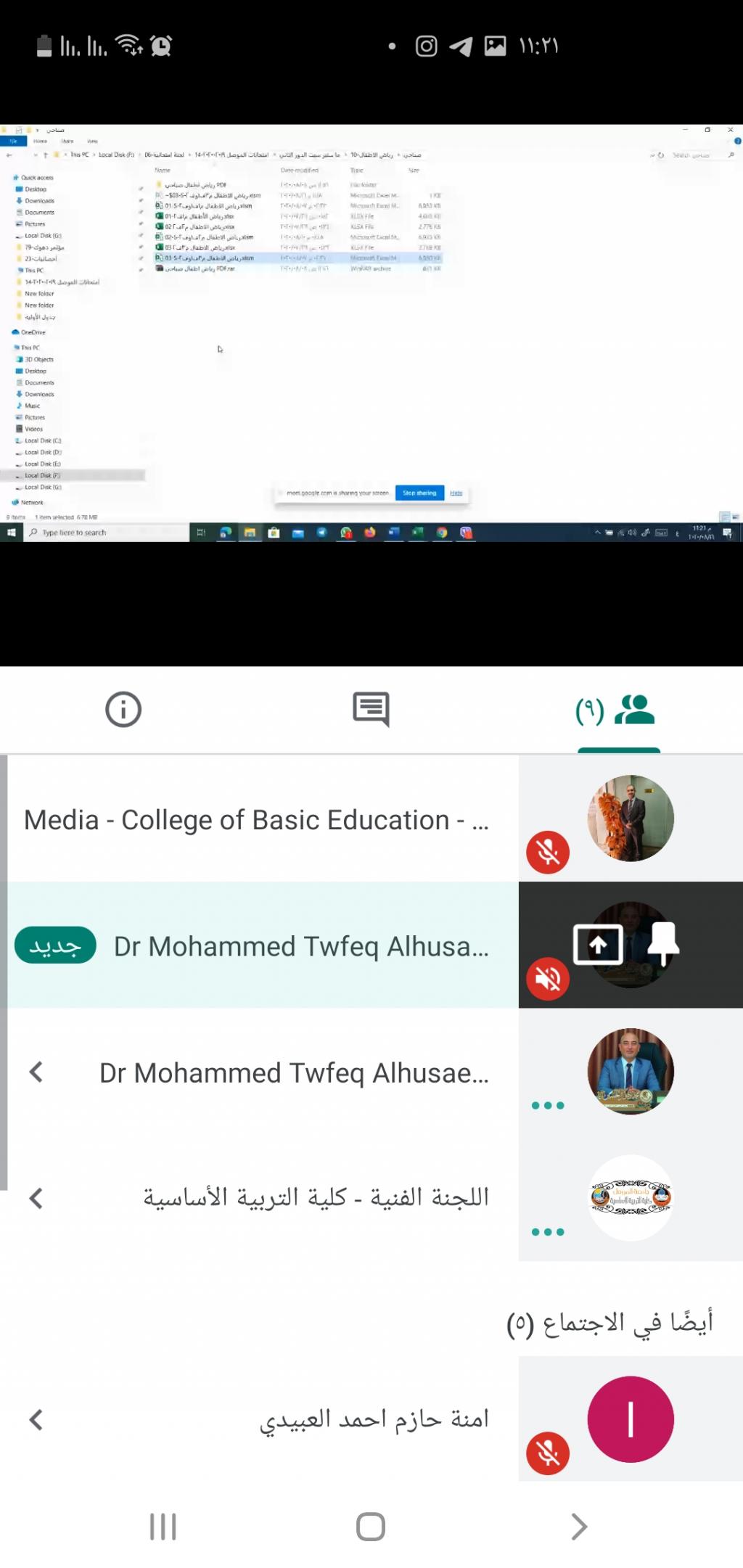The image size is (743, 1568).
Task: Expand Dr Mohammed Twfeq Alhusae options
Action: tap(36, 1072)
